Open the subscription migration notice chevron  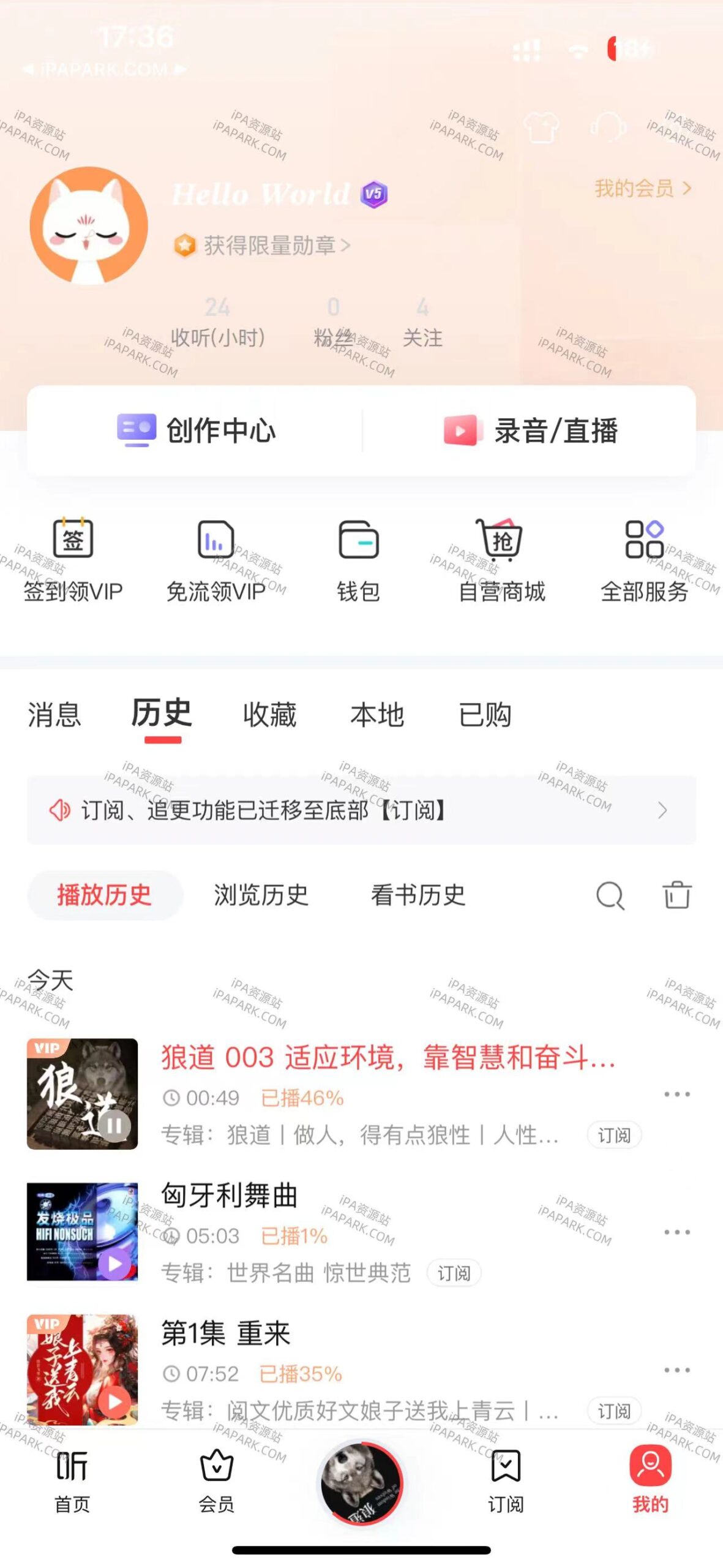pos(662,810)
